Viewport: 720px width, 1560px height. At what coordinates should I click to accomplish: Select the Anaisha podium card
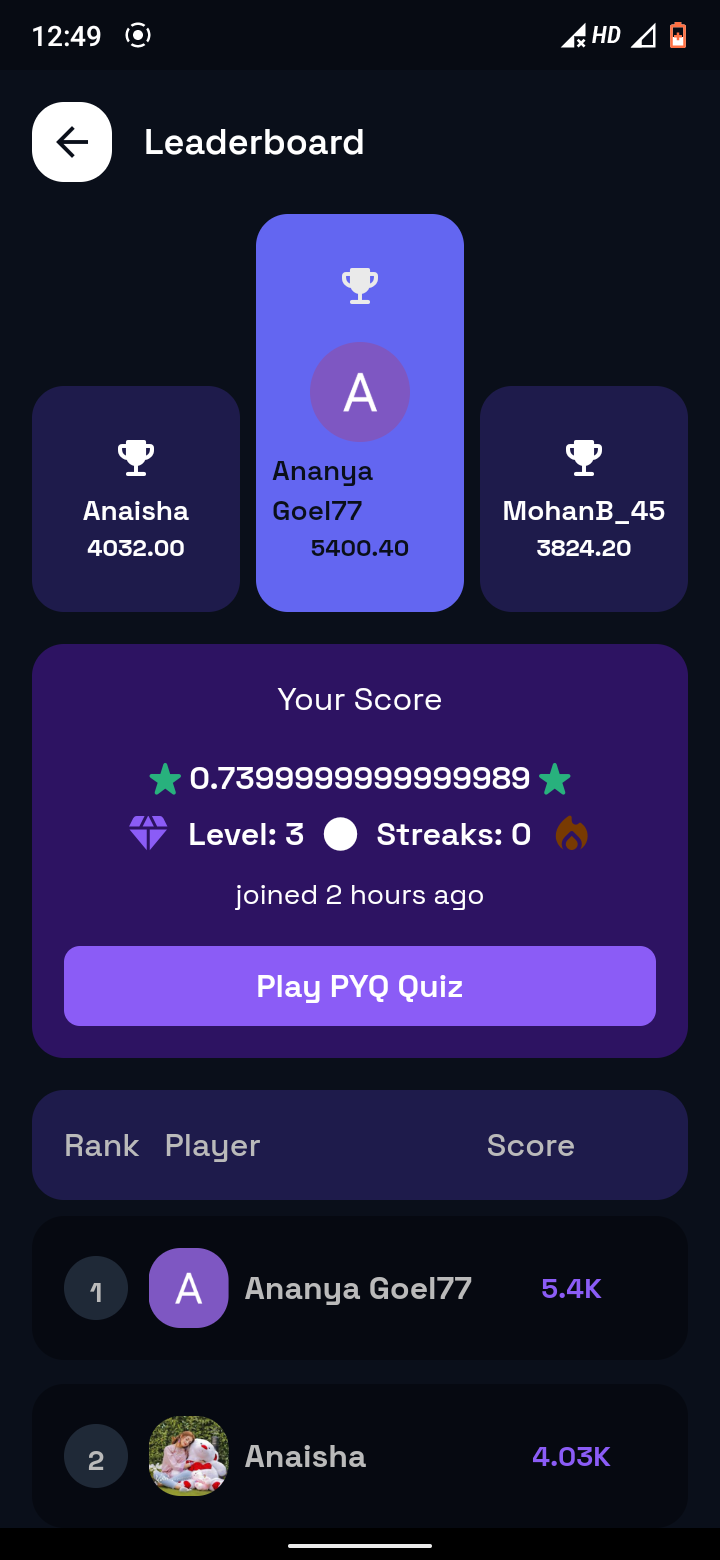pos(136,499)
